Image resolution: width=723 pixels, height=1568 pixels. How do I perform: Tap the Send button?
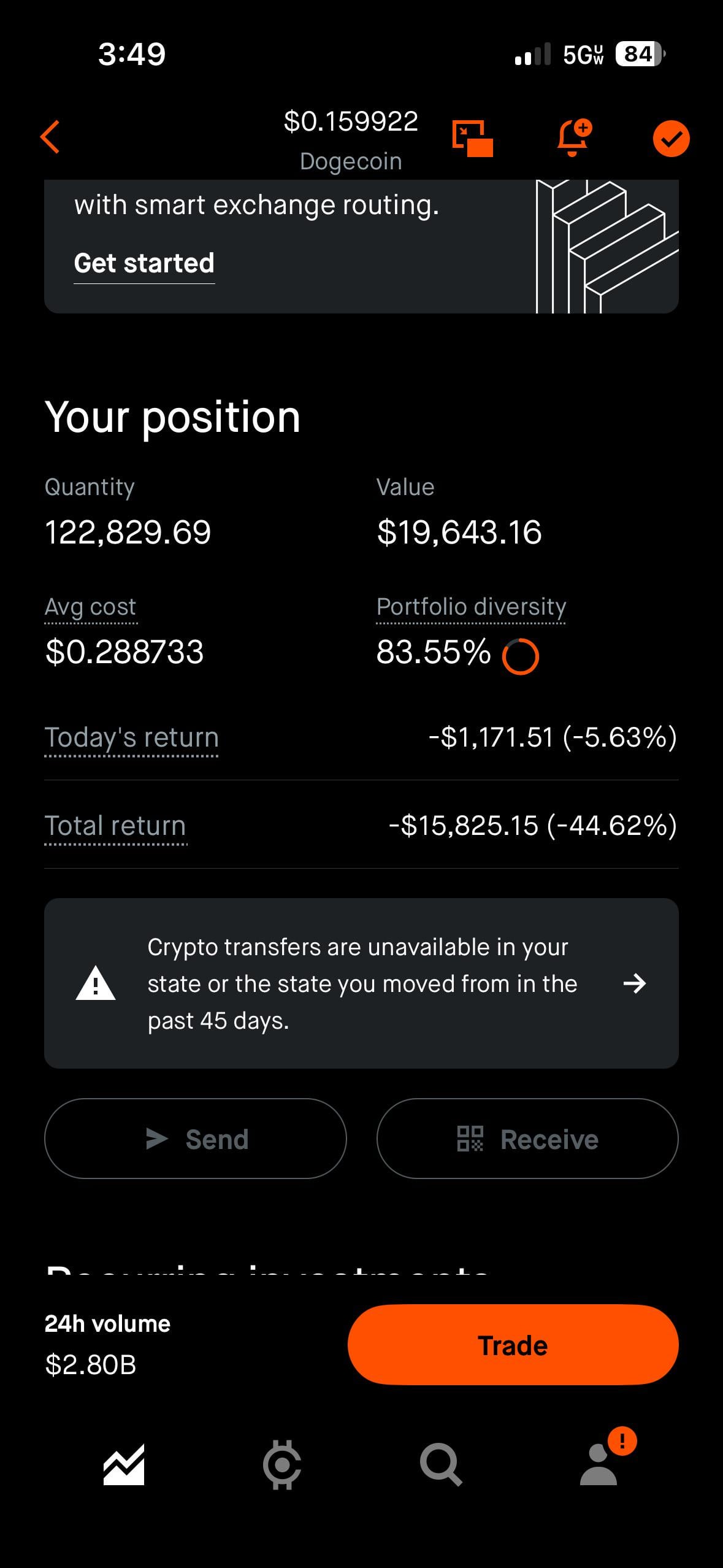click(x=196, y=1139)
